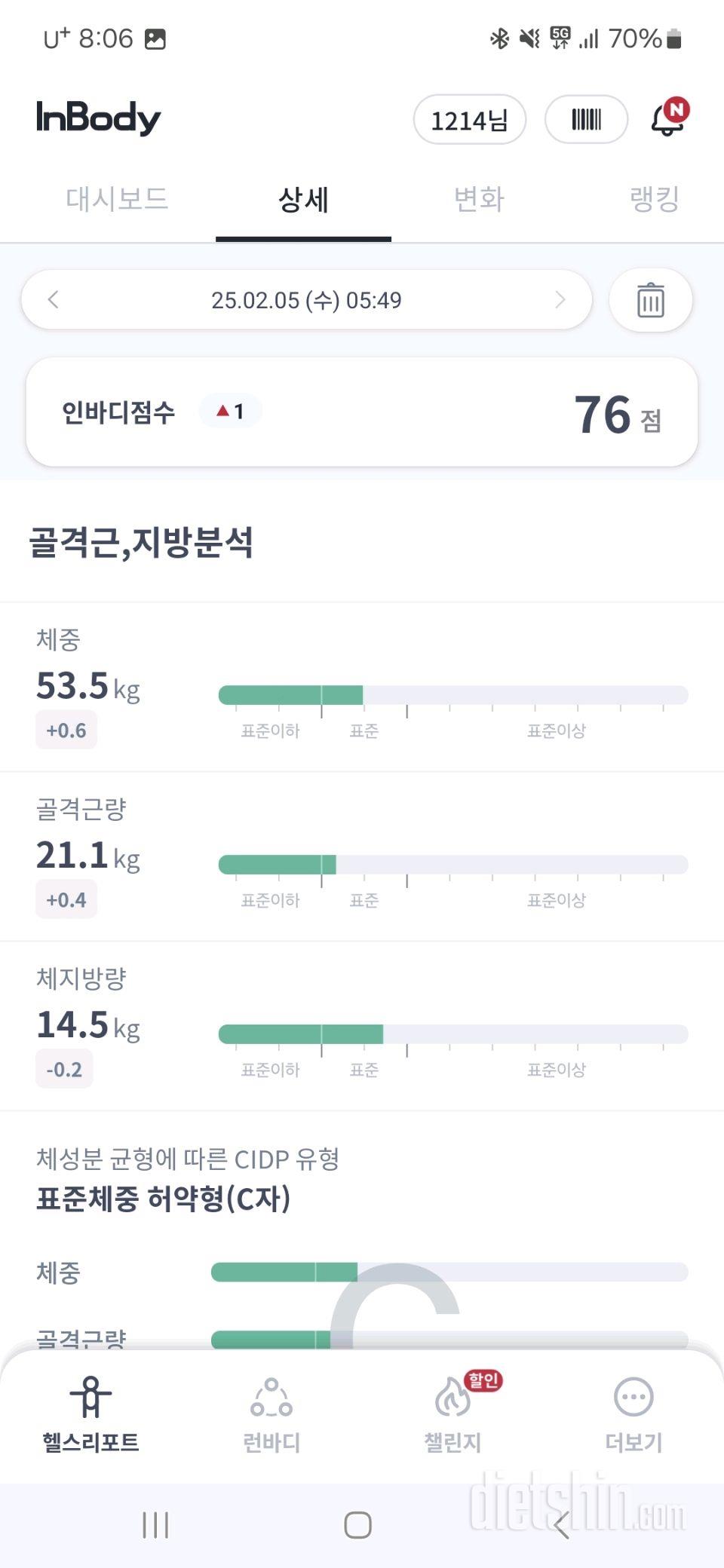724x1568 pixels.
Task: Go to the next measurement date
Action: click(x=560, y=300)
